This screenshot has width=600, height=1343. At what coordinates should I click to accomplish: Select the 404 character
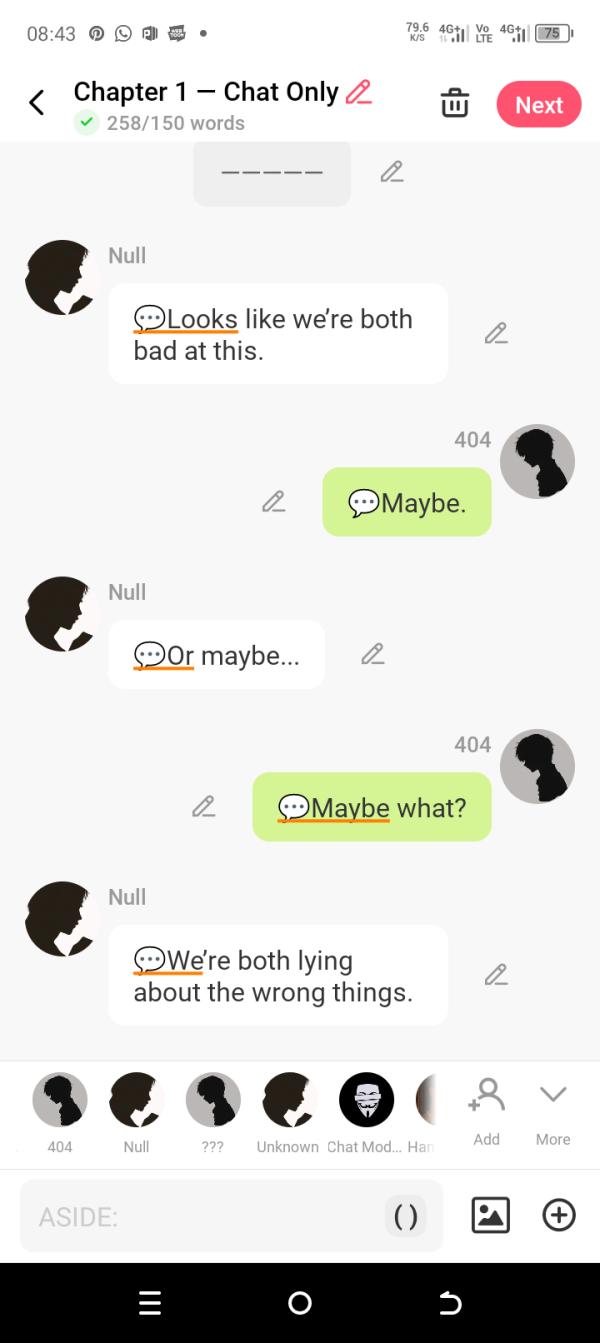point(60,1100)
